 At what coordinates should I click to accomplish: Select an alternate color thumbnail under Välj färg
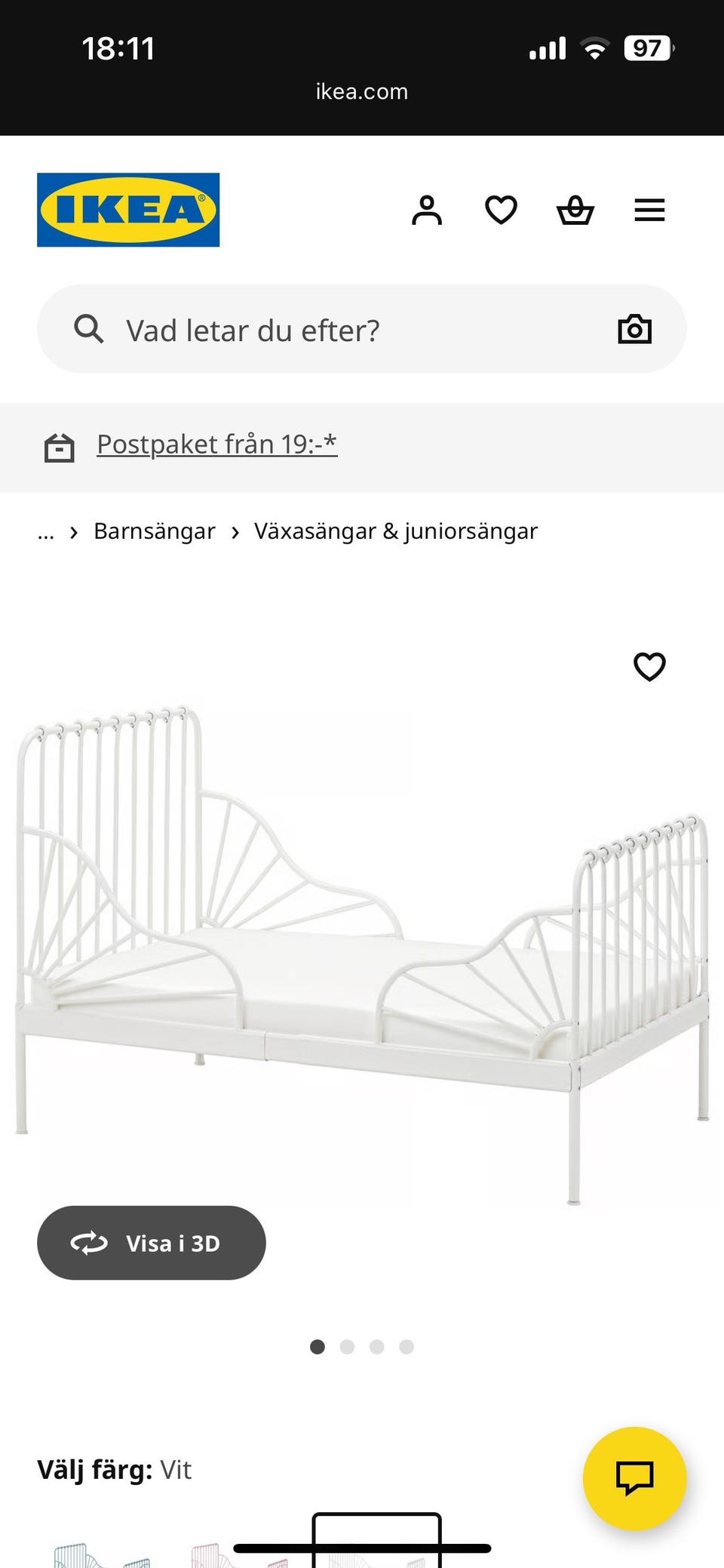[x=75, y=1554]
